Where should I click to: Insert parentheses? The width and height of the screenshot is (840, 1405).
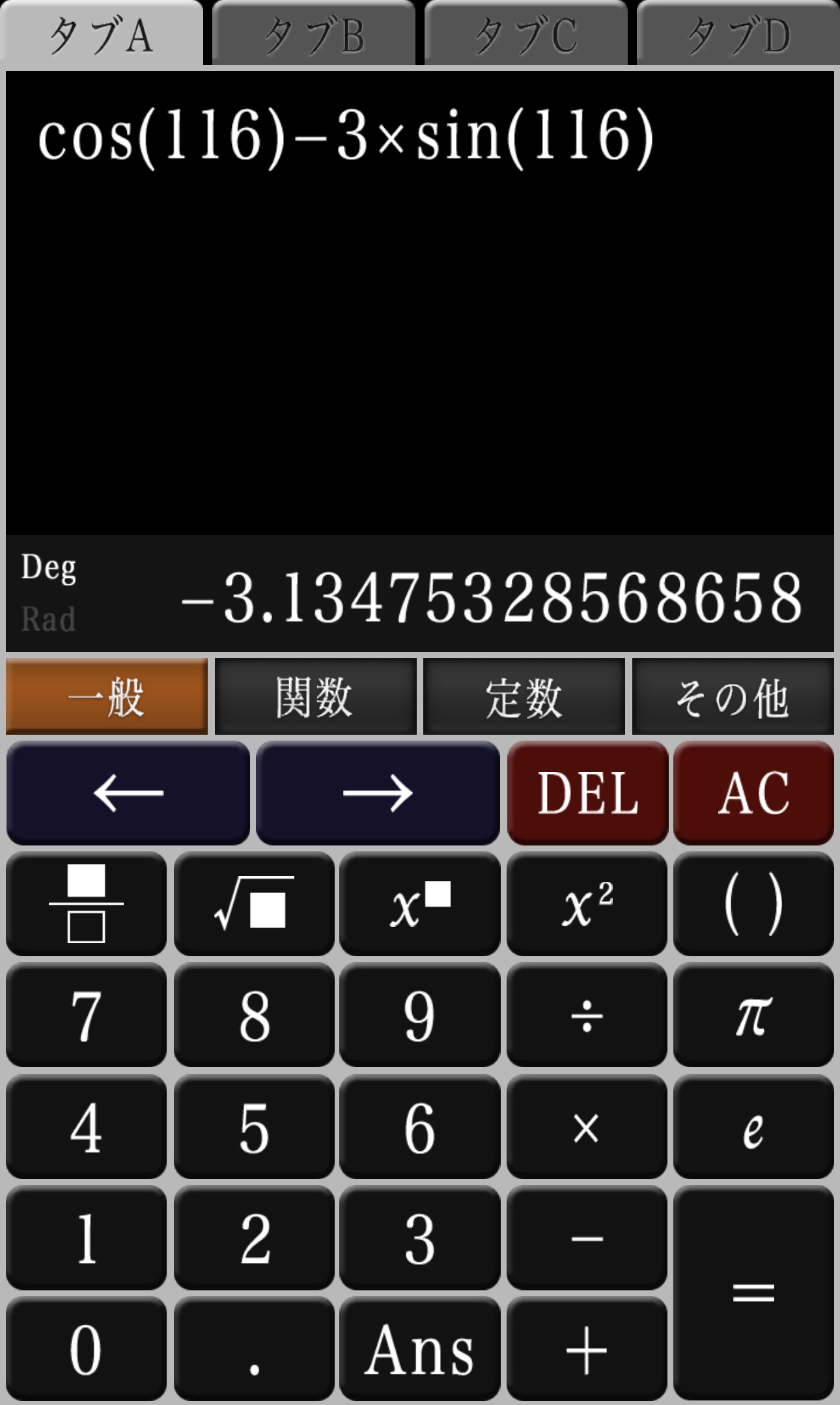pos(753,904)
